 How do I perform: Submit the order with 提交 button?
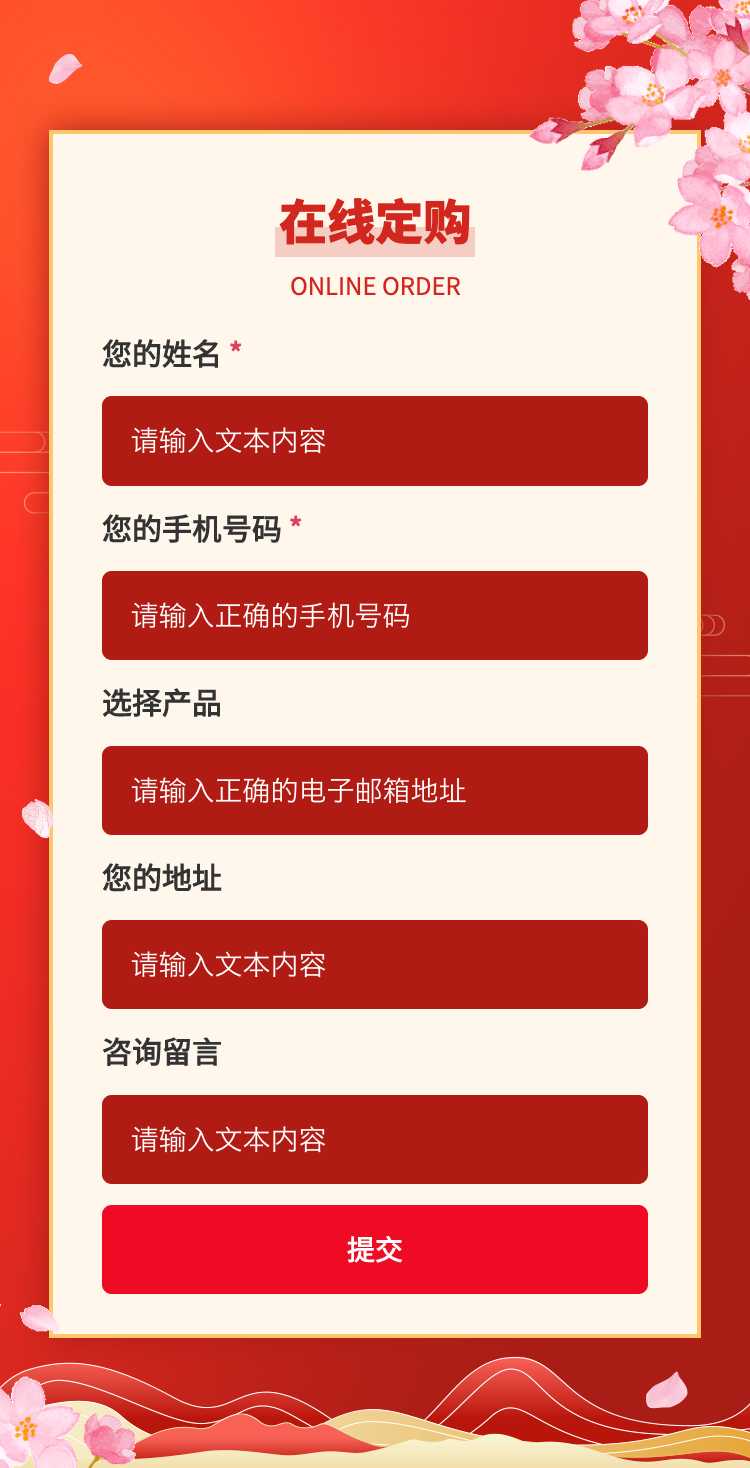(374, 1249)
